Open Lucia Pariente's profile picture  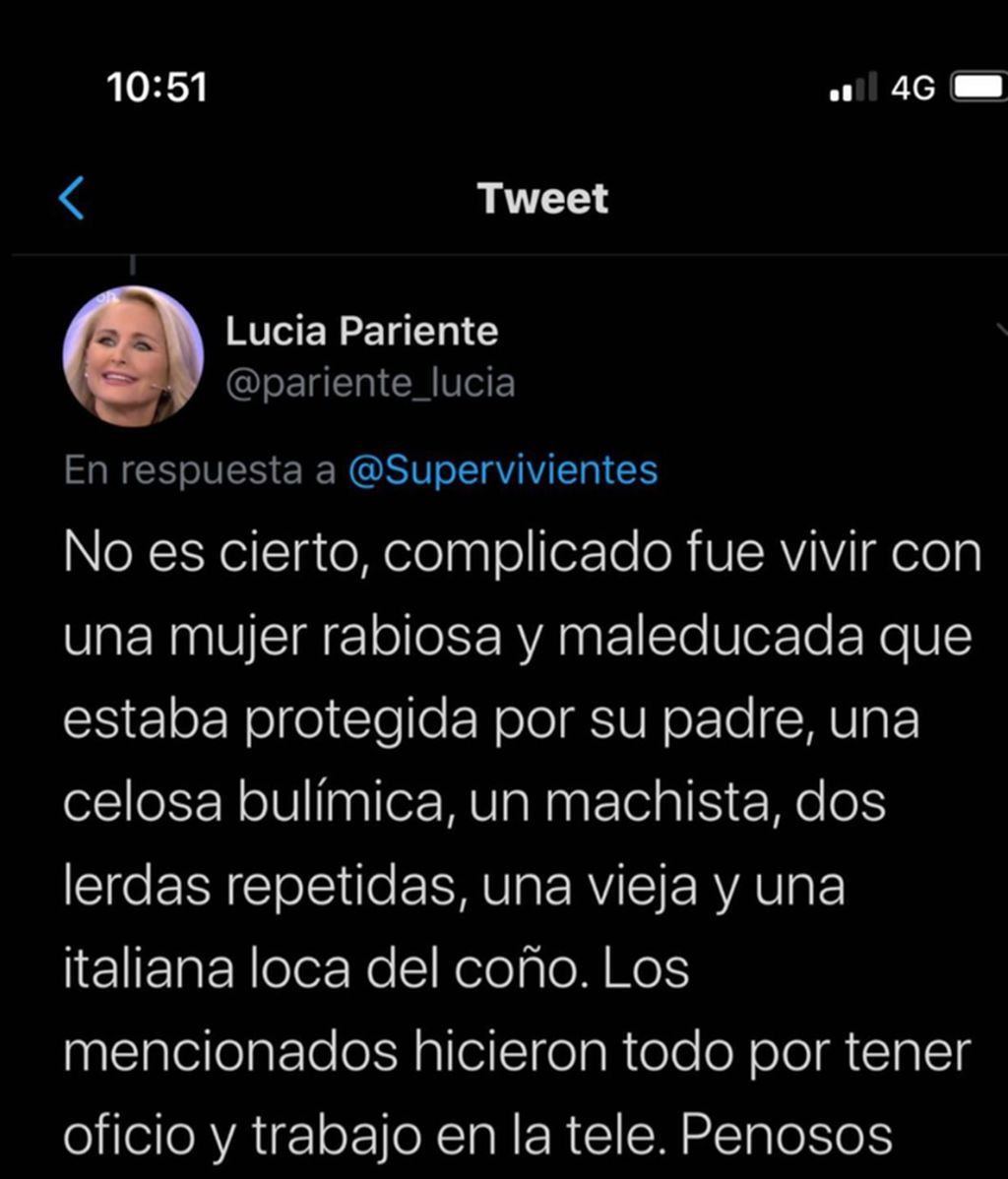(x=133, y=355)
